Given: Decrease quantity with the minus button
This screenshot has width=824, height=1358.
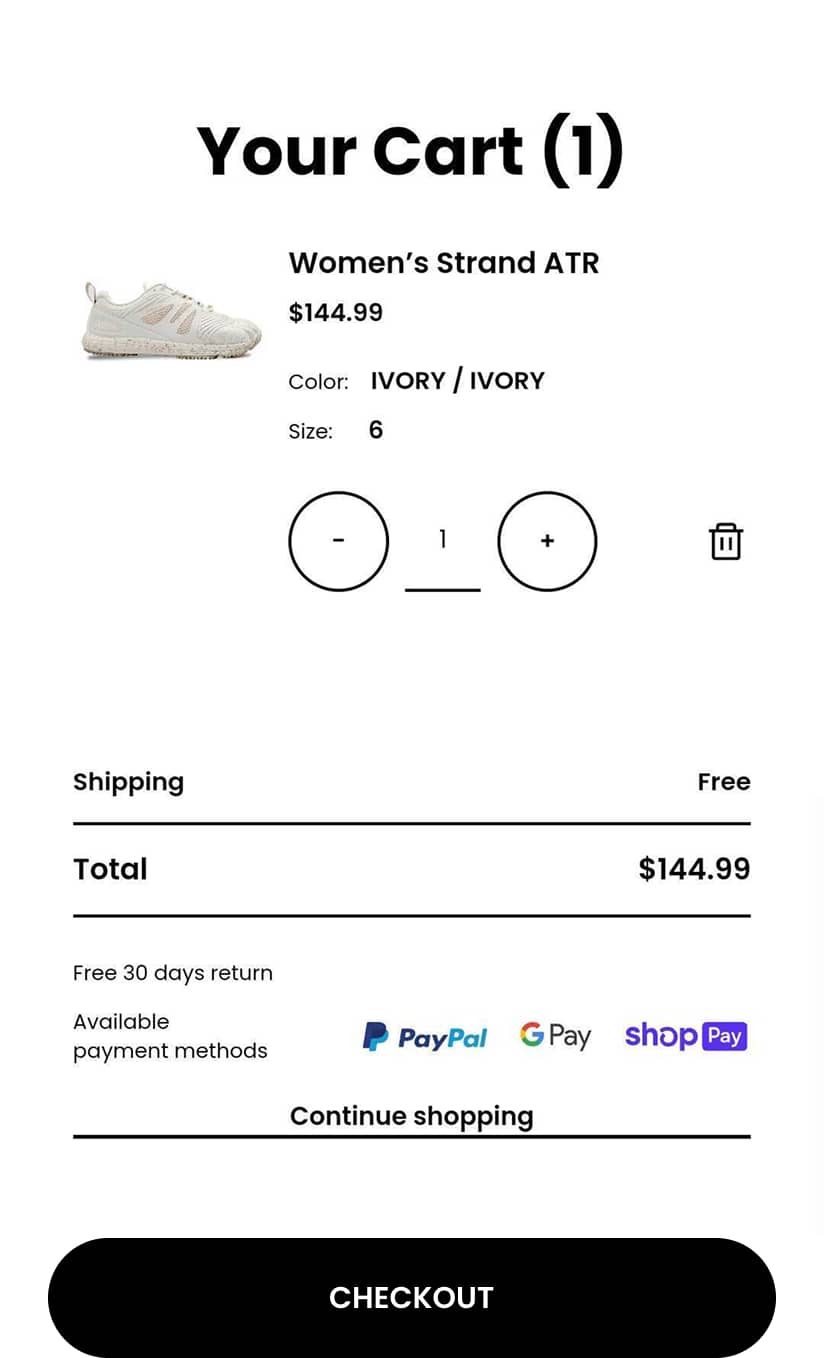Looking at the screenshot, I should click(x=338, y=541).
